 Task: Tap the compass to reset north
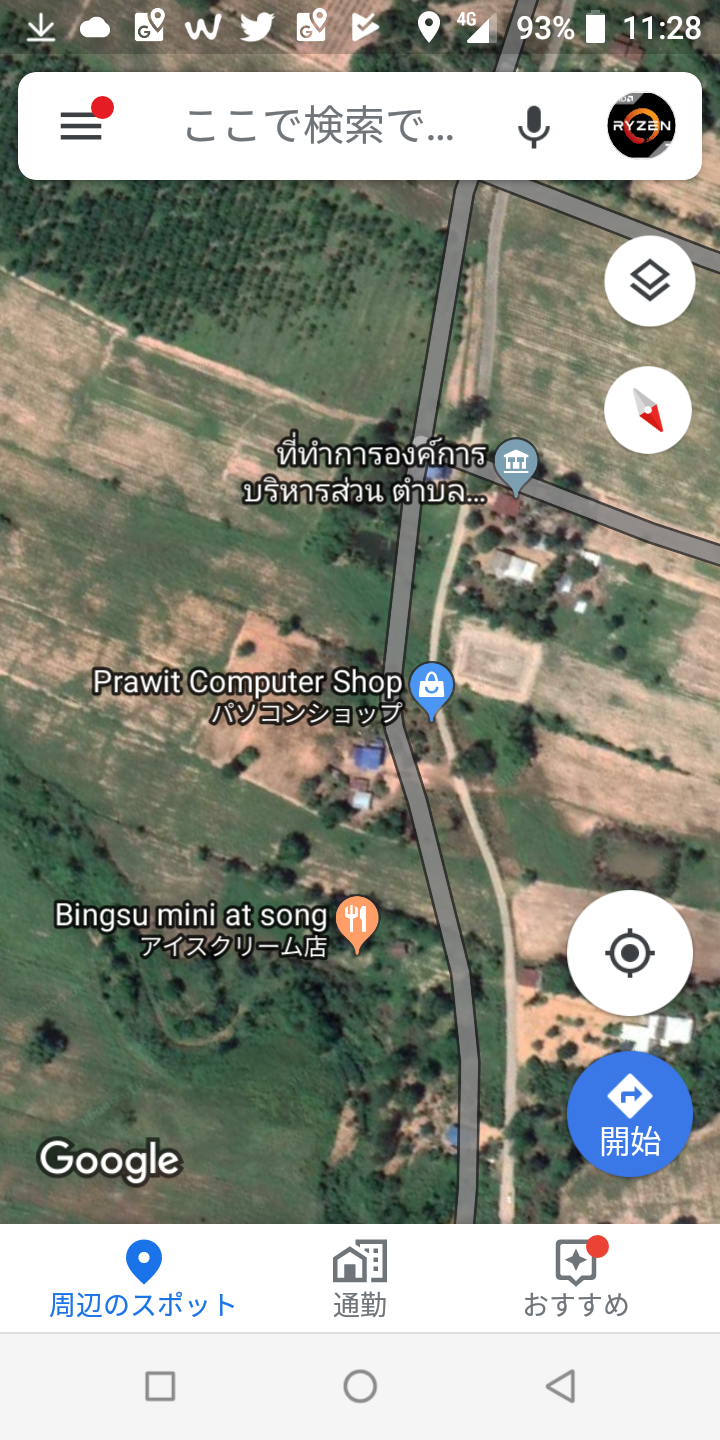point(648,410)
